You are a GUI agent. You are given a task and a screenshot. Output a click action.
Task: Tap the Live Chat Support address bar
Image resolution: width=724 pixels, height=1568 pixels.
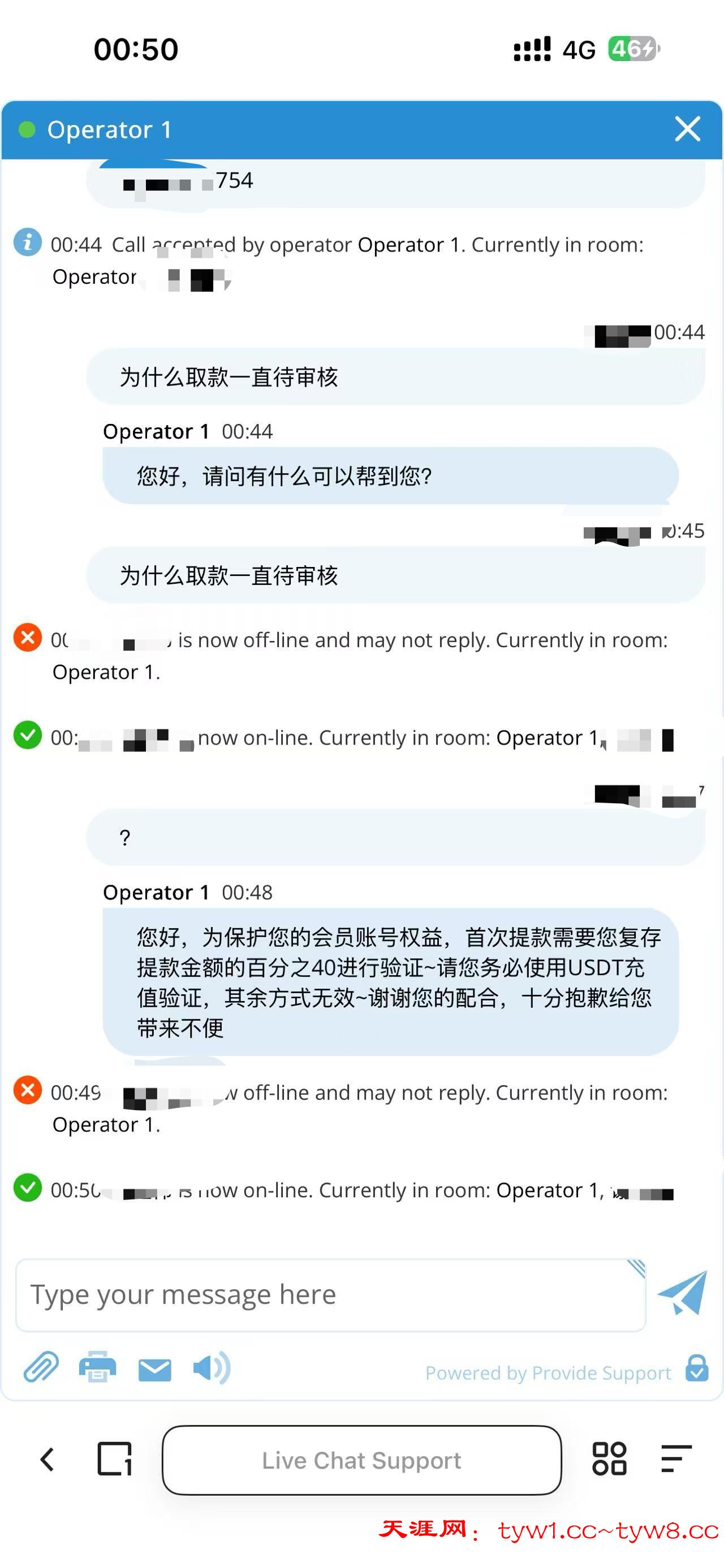pyautogui.click(x=361, y=1459)
